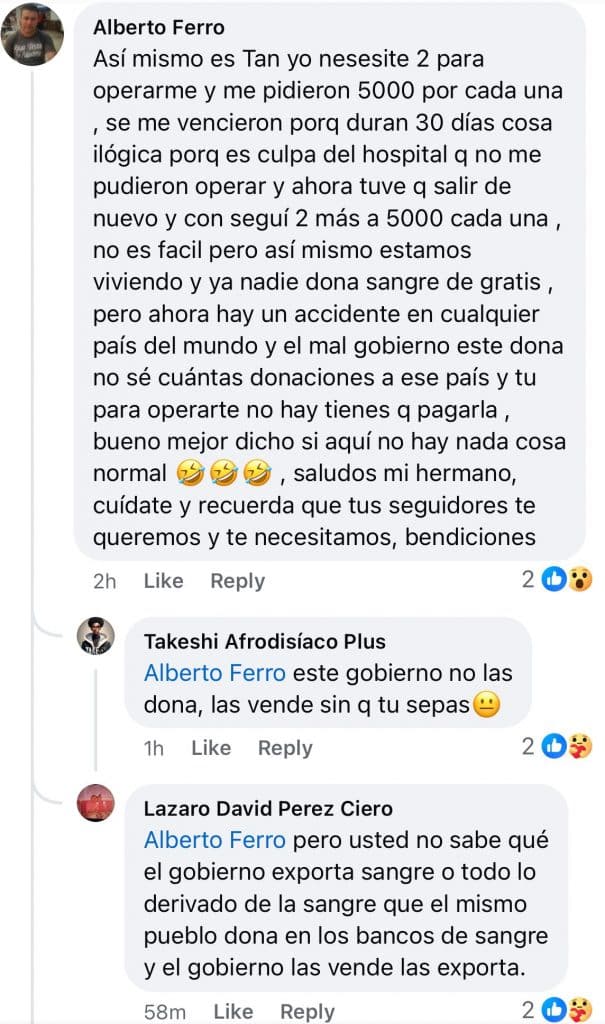Like Lazaro David Perez Ciero's reply
605x1024 pixels.
tap(233, 1012)
